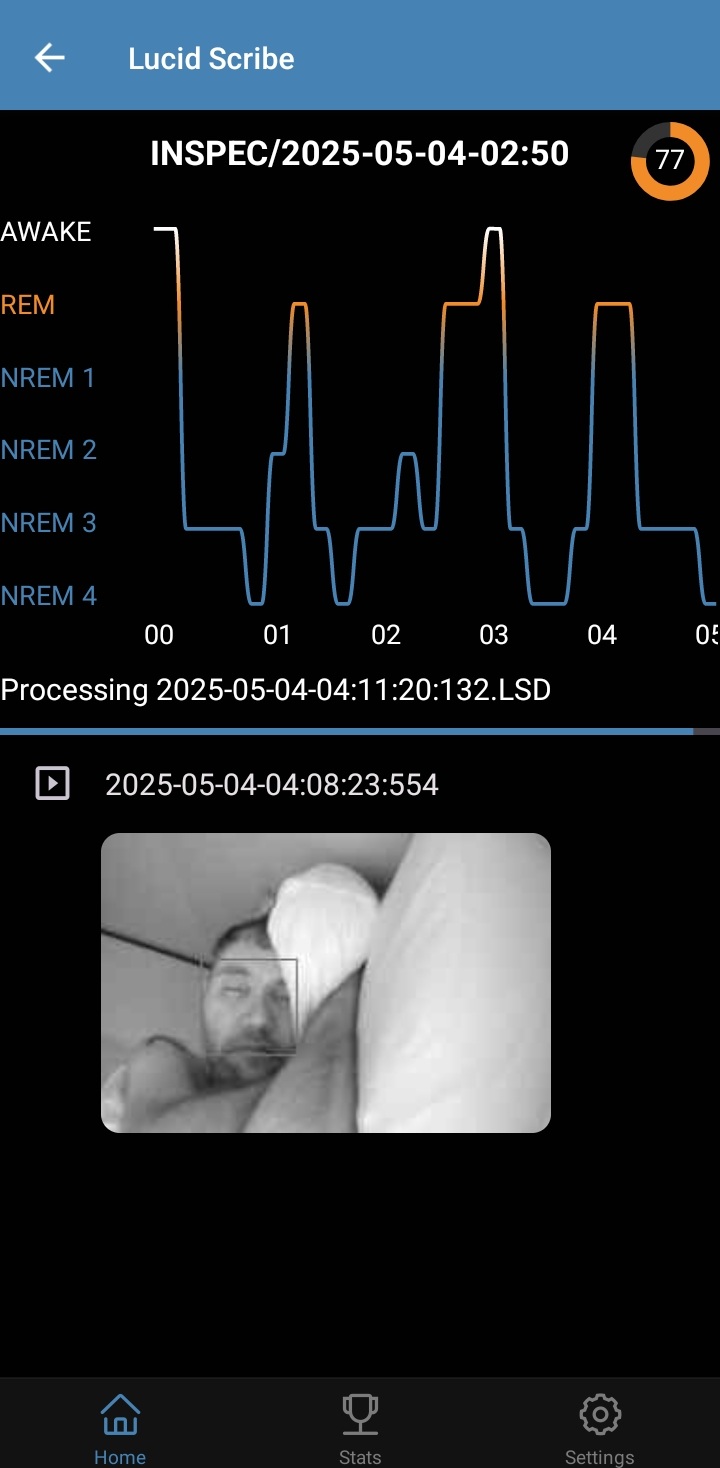Switch to the Home tab
The width and height of the screenshot is (720, 1468).
click(120, 1428)
